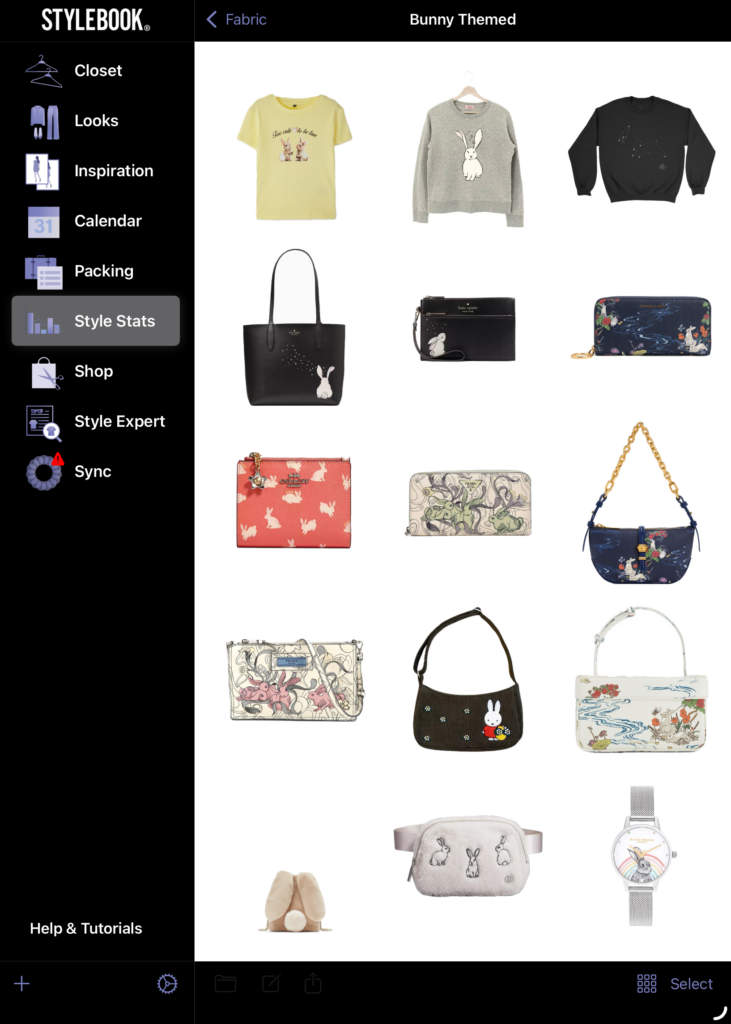731x1024 pixels.
Task: Open the fluffy bunny belt bag
Action: [x=467, y=856]
